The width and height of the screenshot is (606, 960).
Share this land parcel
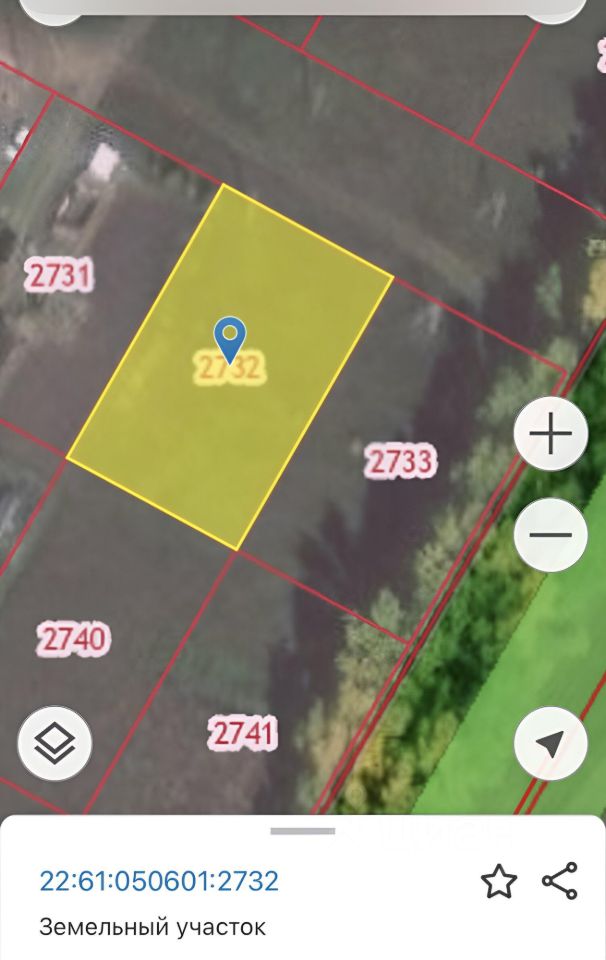pos(559,881)
